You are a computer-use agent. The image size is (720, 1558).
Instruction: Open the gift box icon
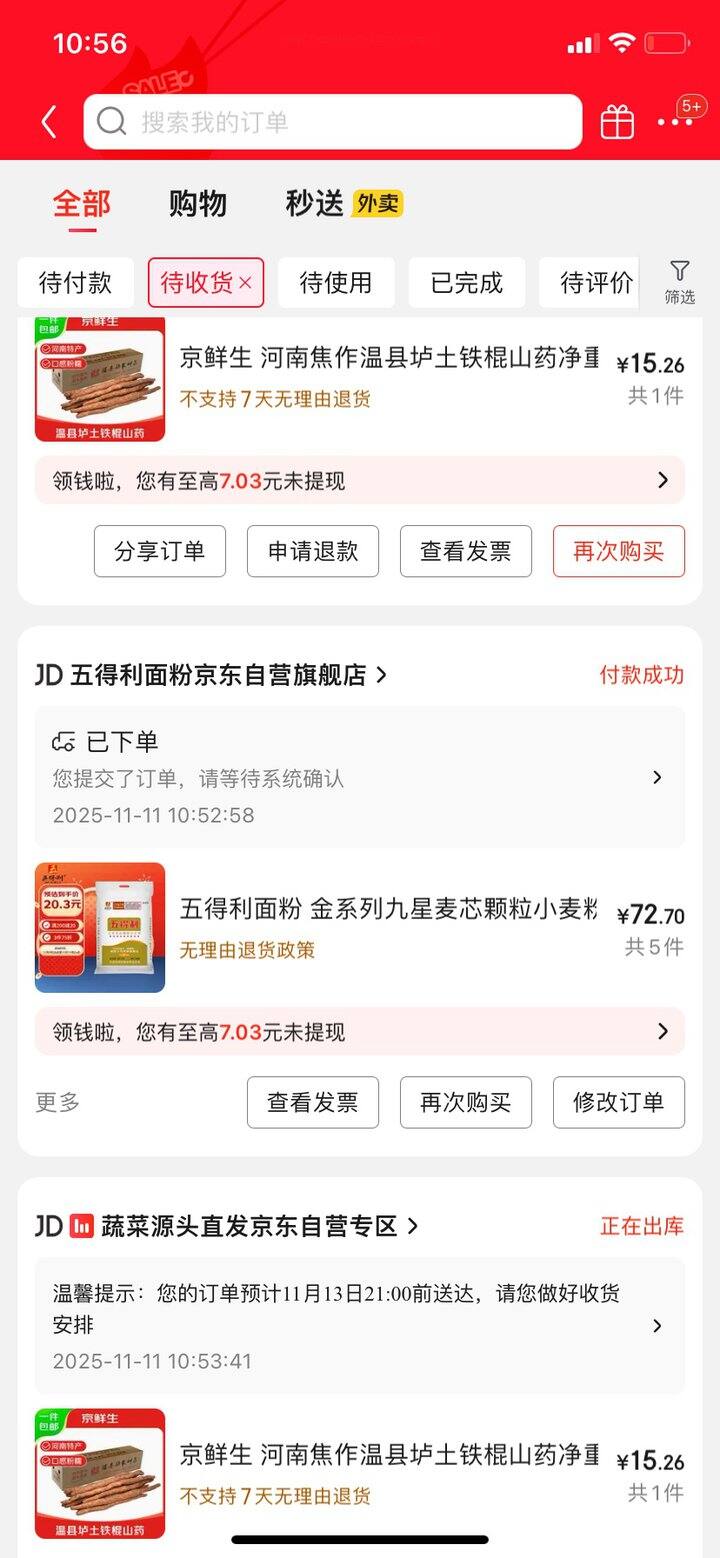[617, 122]
